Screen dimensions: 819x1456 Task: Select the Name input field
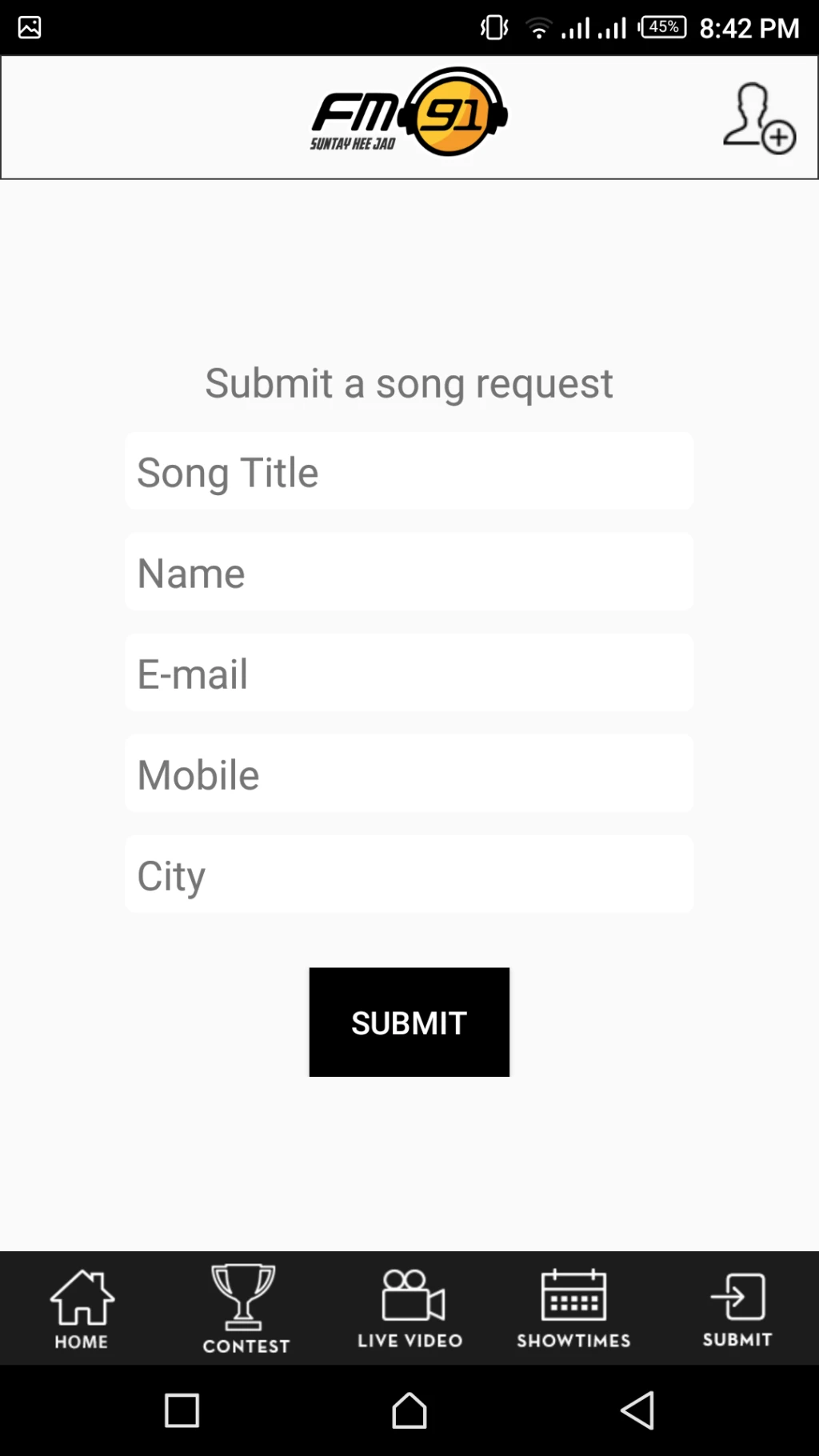click(409, 572)
